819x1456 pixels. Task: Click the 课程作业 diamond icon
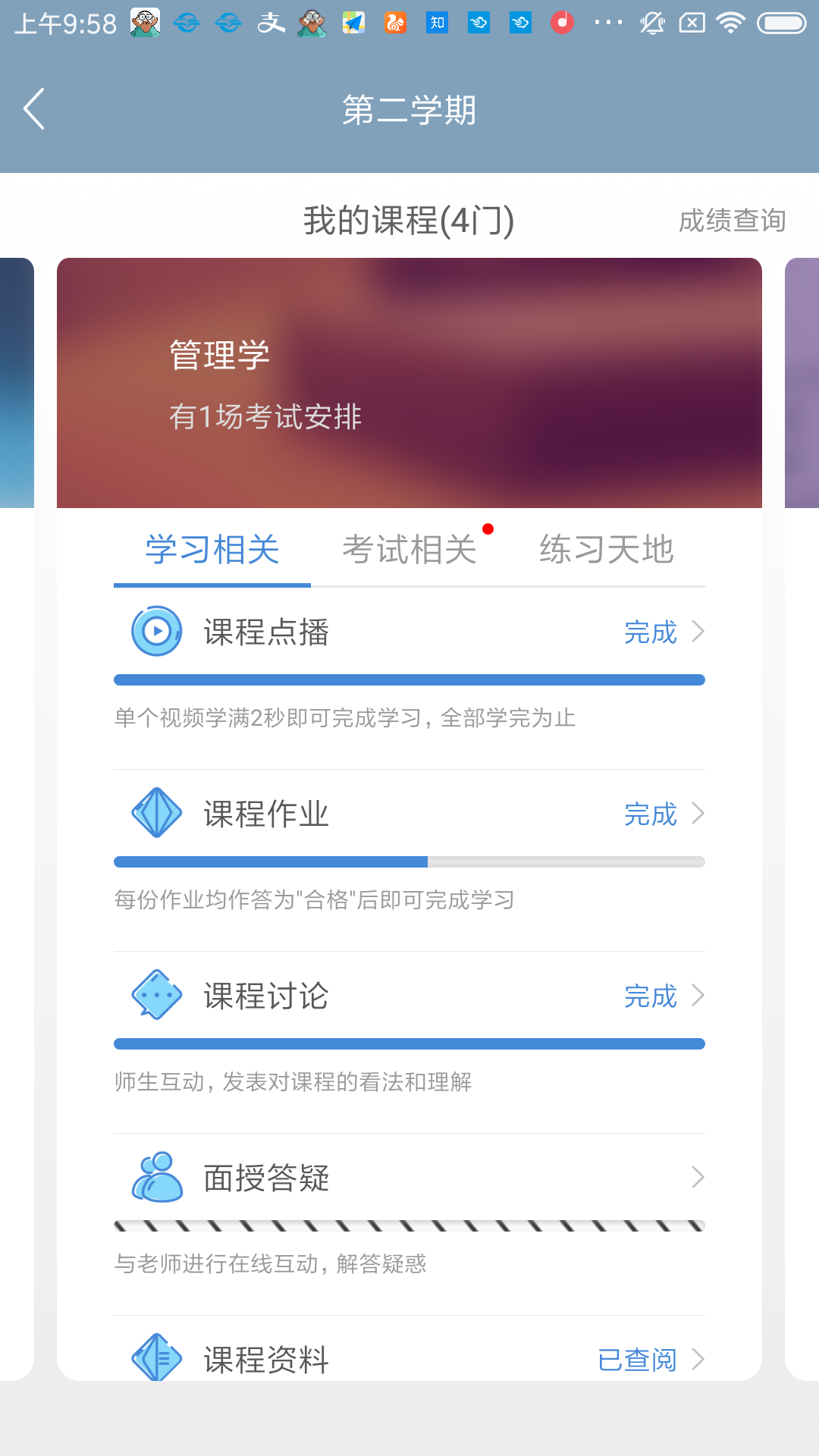pyautogui.click(x=155, y=813)
